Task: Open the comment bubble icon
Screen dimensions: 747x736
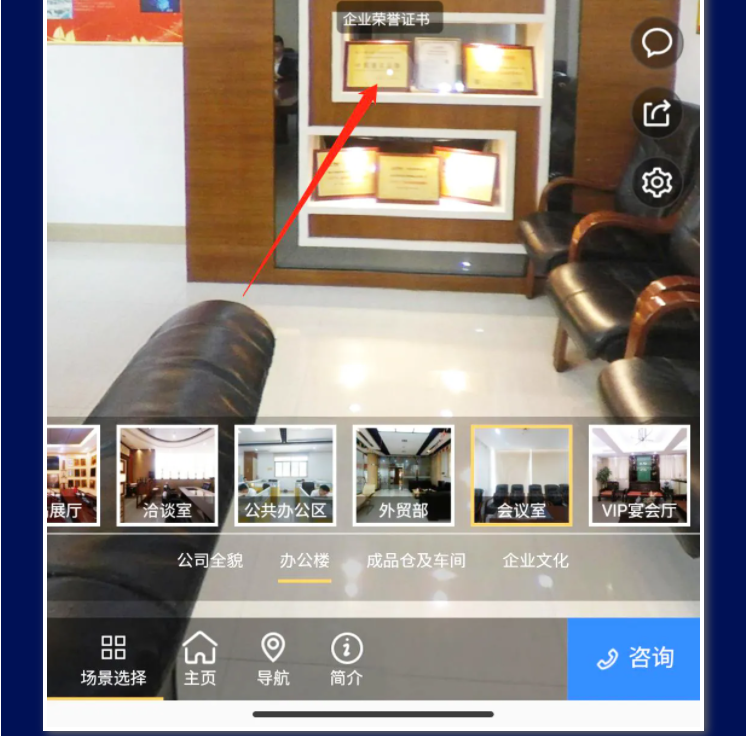Action: pyautogui.click(x=657, y=43)
